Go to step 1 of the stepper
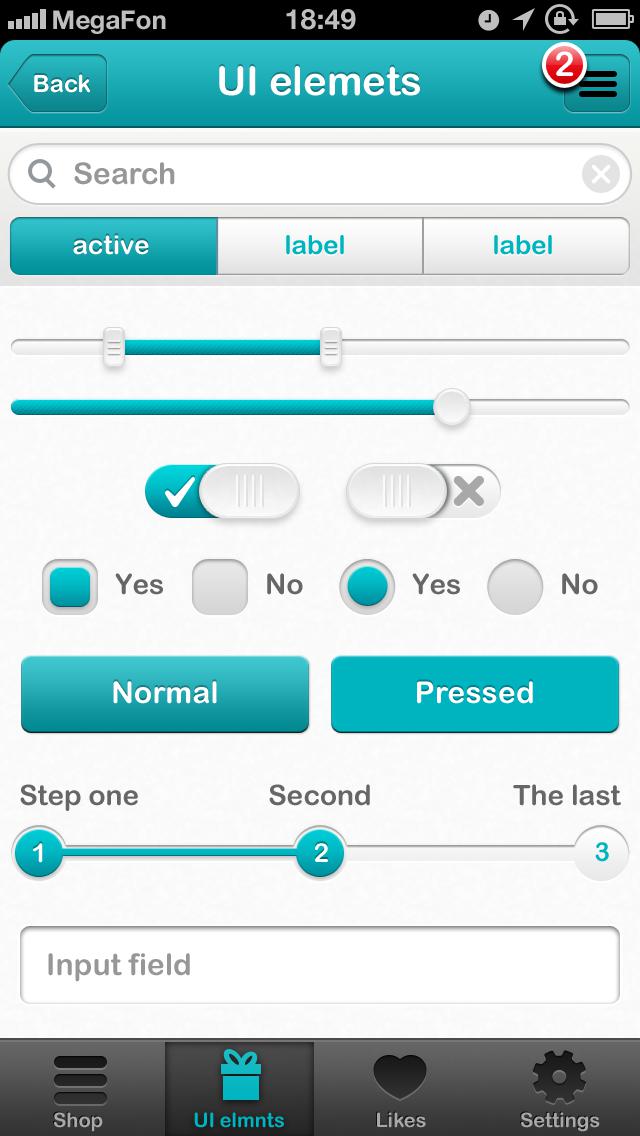This screenshot has height=1136, width=640. (38, 854)
